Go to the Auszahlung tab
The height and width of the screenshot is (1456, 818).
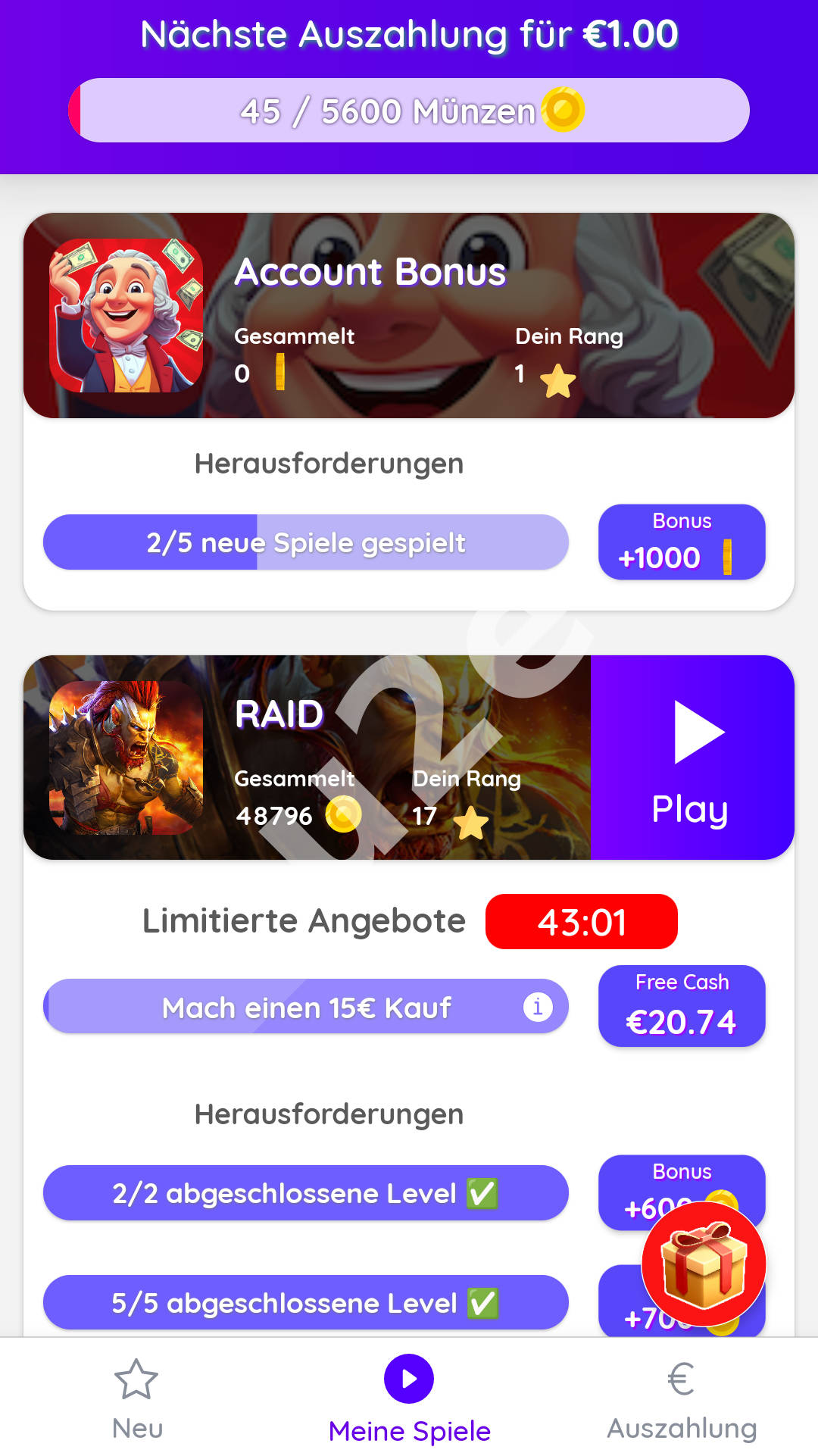[681, 1398]
